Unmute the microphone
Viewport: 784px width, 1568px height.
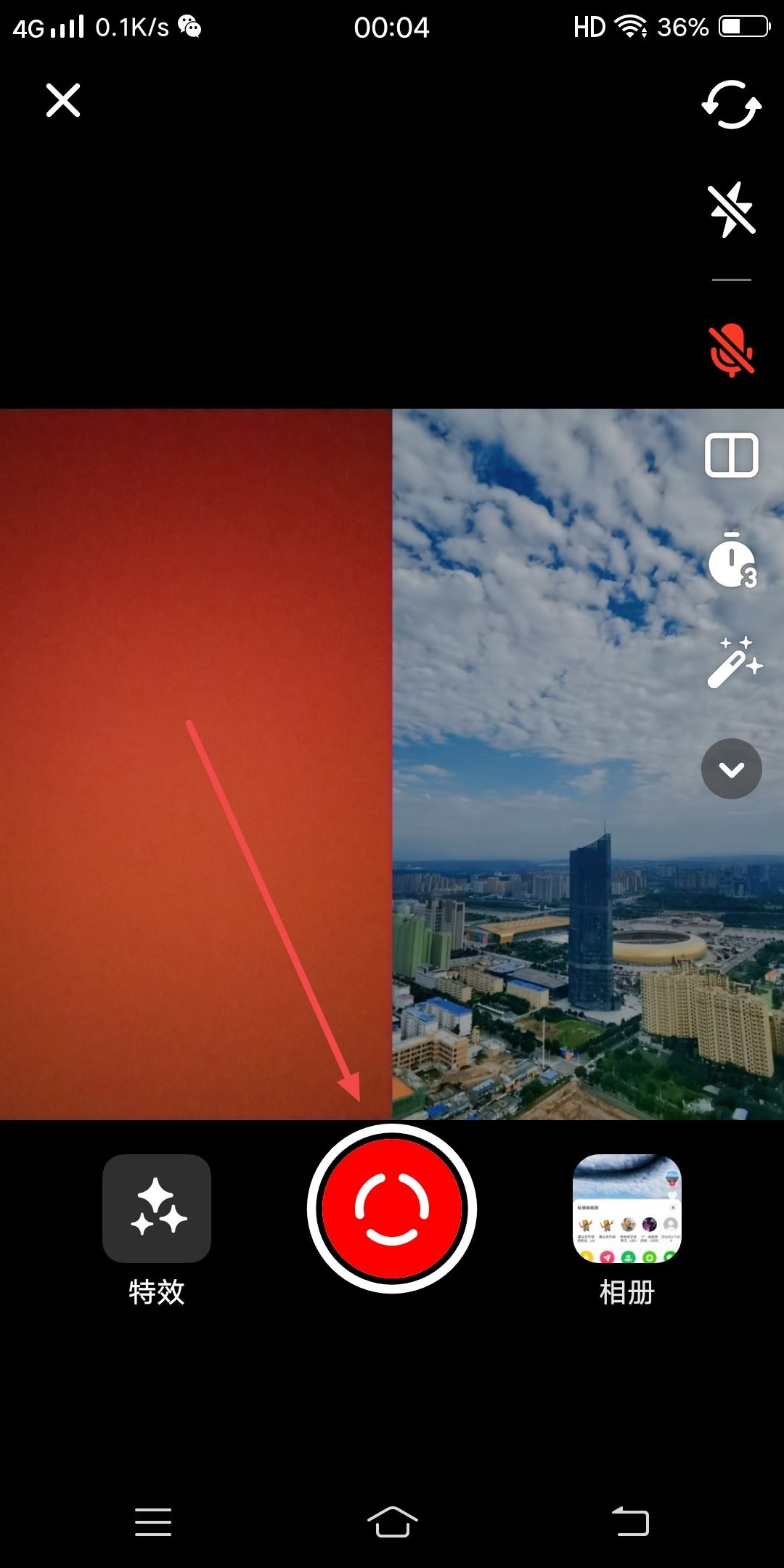tap(731, 351)
